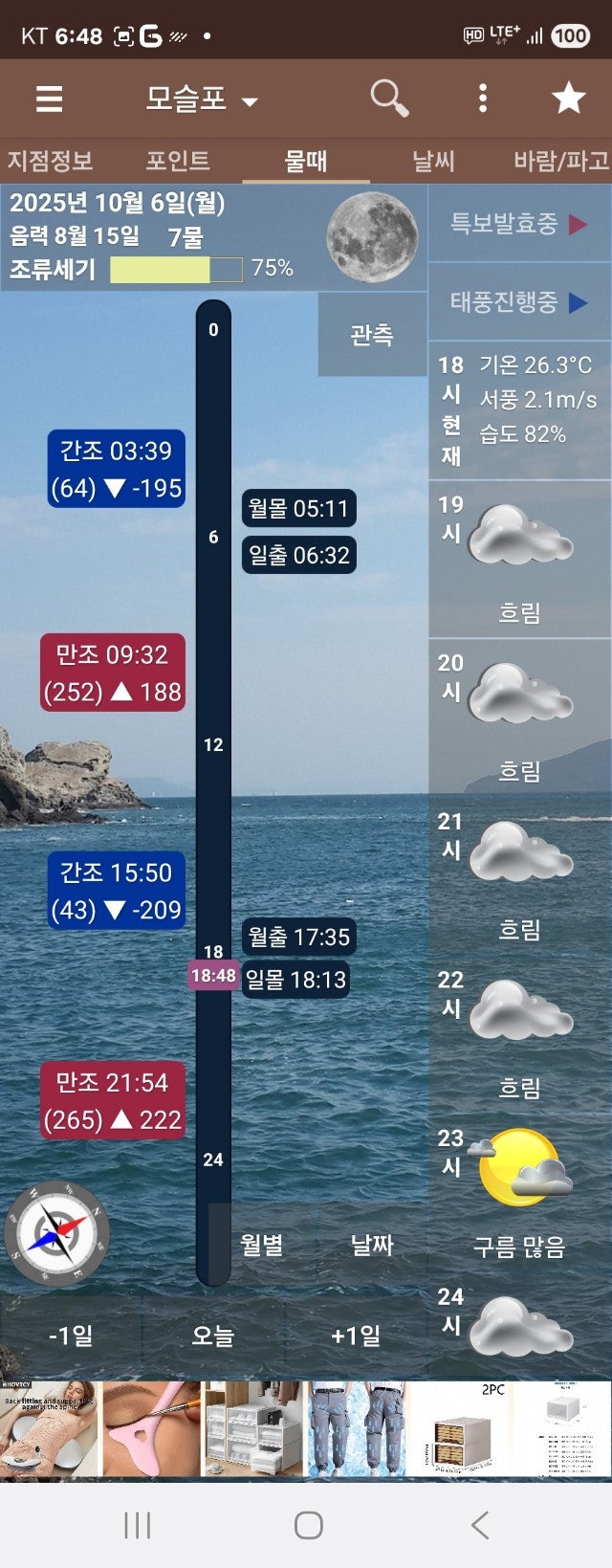Open the hamburger menu
612x1568 pixels.
point(49,99)
